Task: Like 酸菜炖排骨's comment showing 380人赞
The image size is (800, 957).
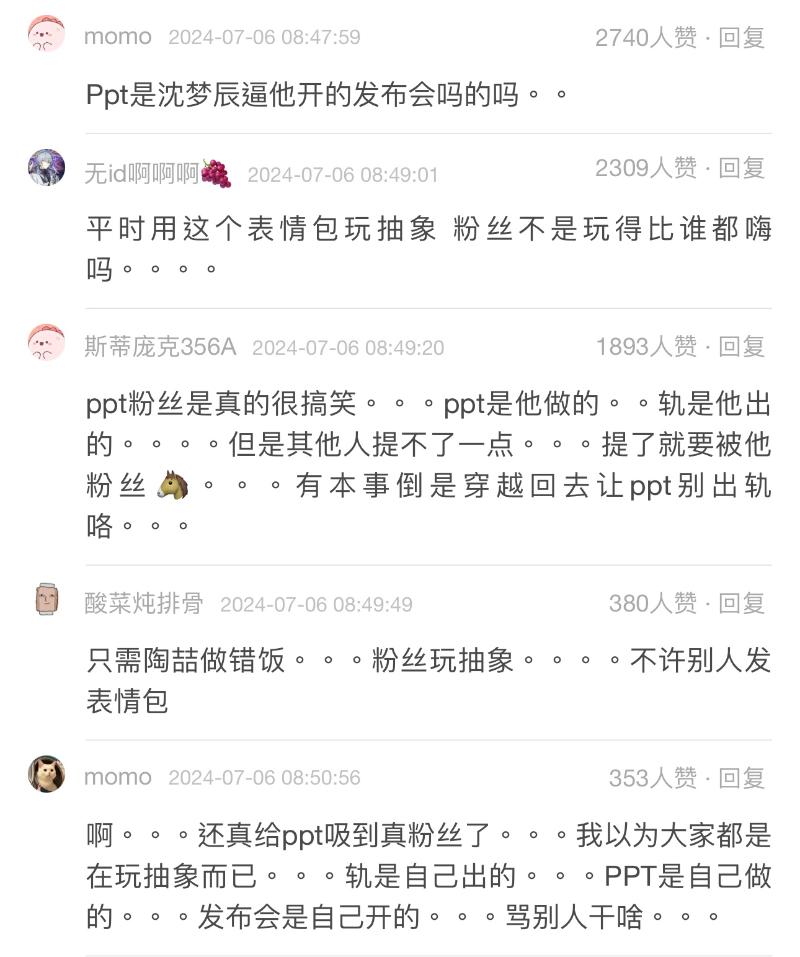Action: click(653, 603)
